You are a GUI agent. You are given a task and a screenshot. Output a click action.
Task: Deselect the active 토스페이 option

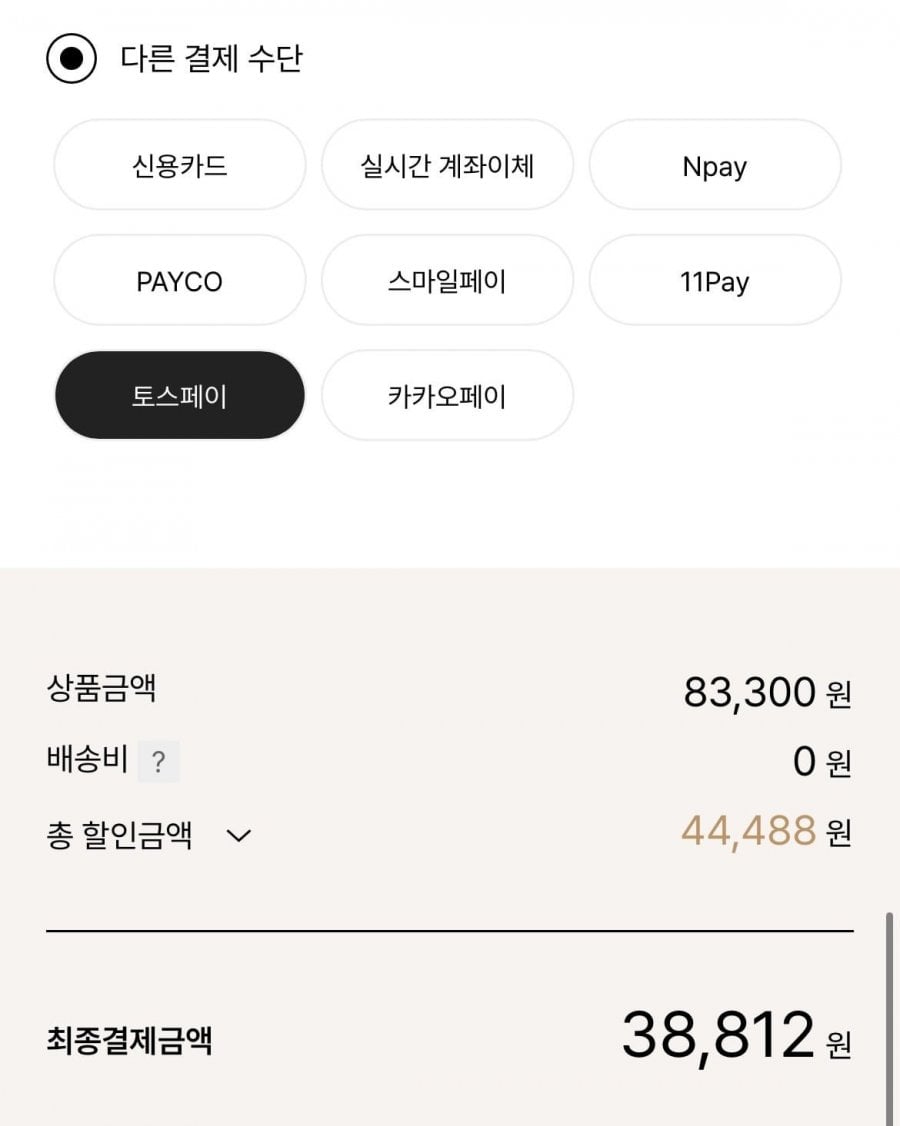[178, 396]
